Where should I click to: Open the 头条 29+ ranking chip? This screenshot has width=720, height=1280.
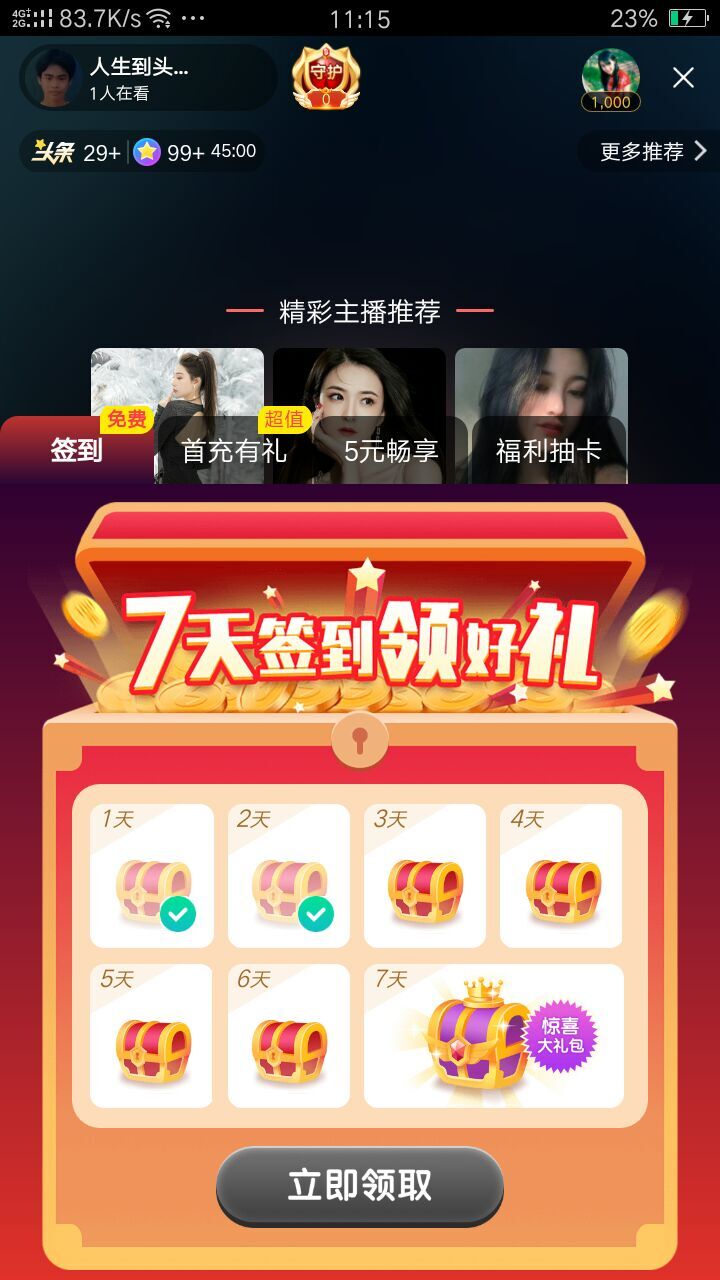(76, 152)
